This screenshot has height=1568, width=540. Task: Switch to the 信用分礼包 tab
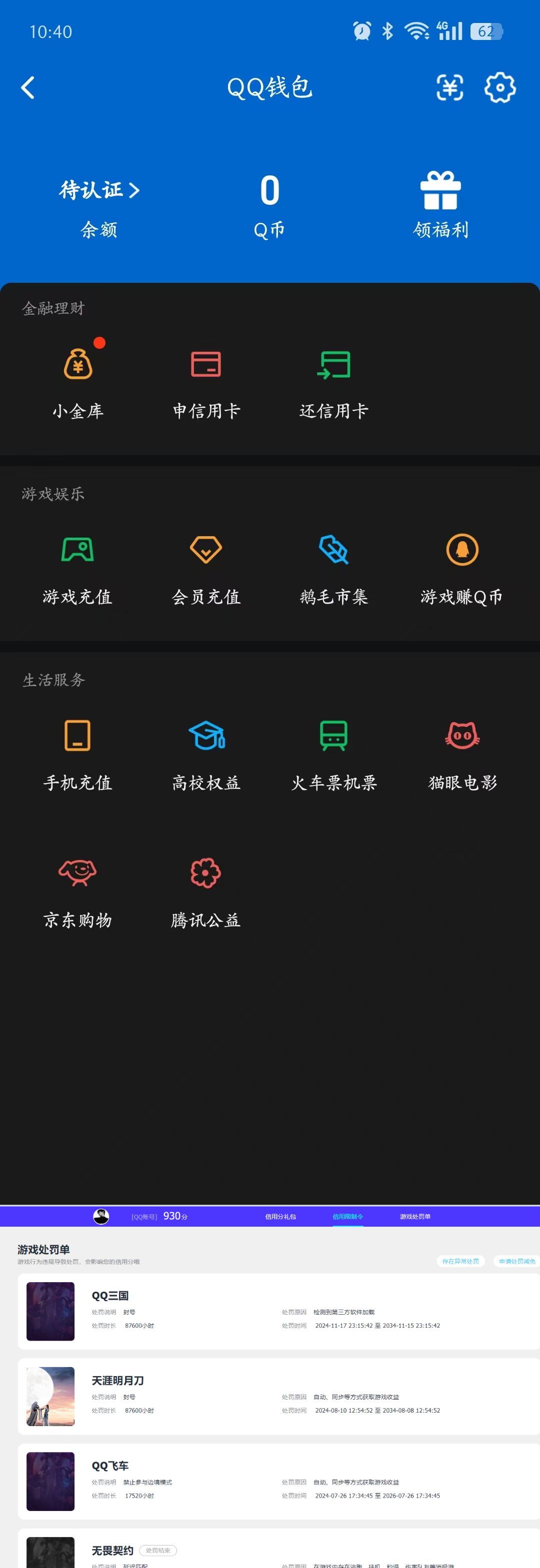pyautogui.click(x=279, y=1216)
